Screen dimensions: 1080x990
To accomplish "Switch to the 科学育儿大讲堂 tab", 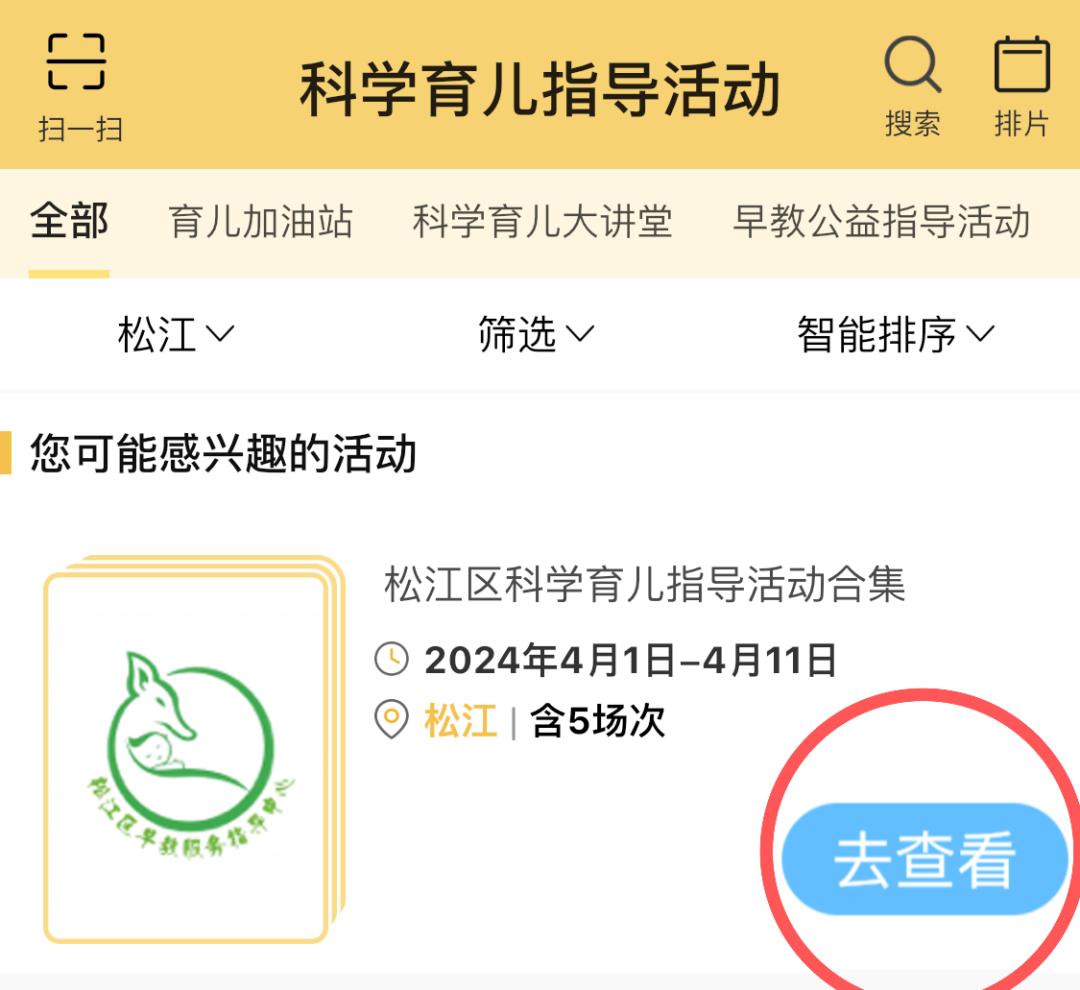I will point(542,222).
